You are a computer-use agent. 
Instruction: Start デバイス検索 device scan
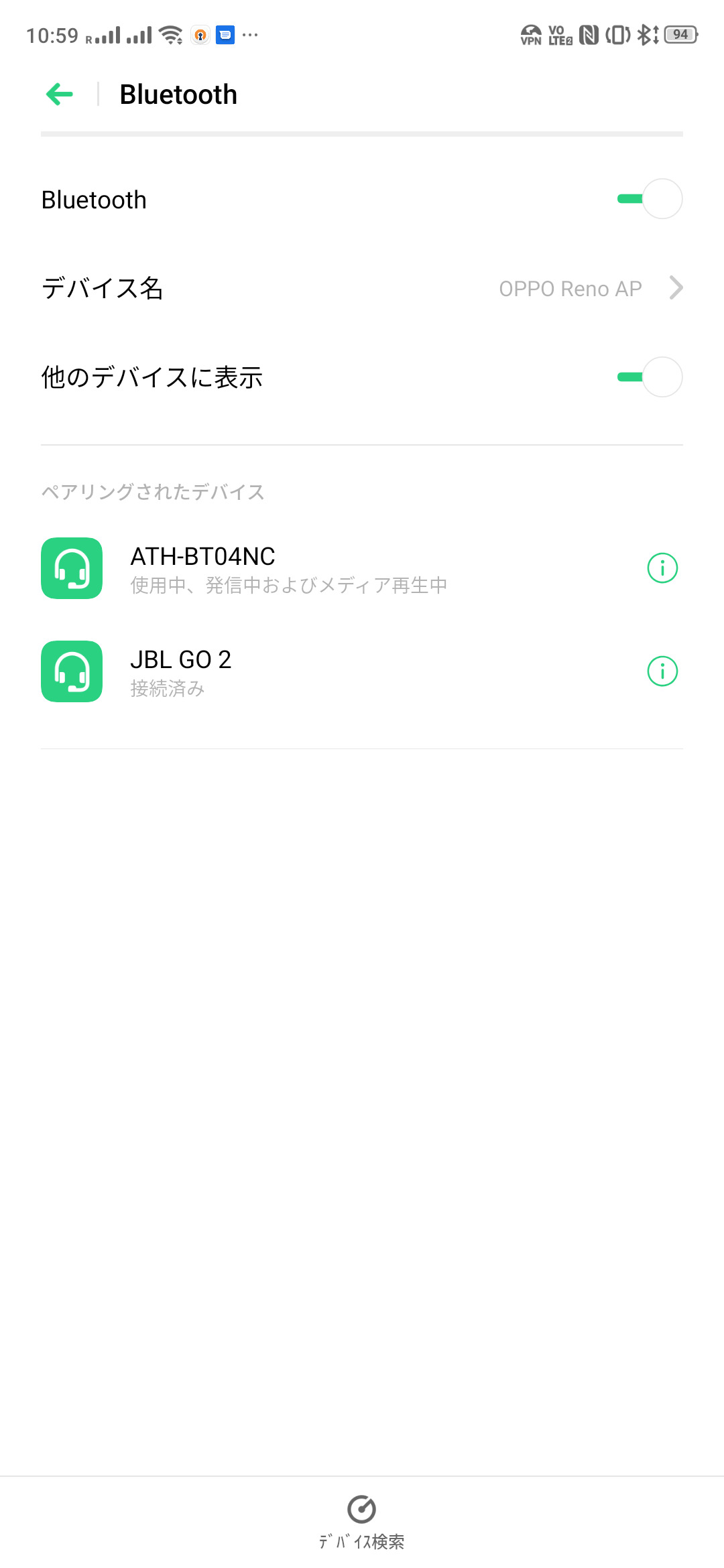[362, 1520]
